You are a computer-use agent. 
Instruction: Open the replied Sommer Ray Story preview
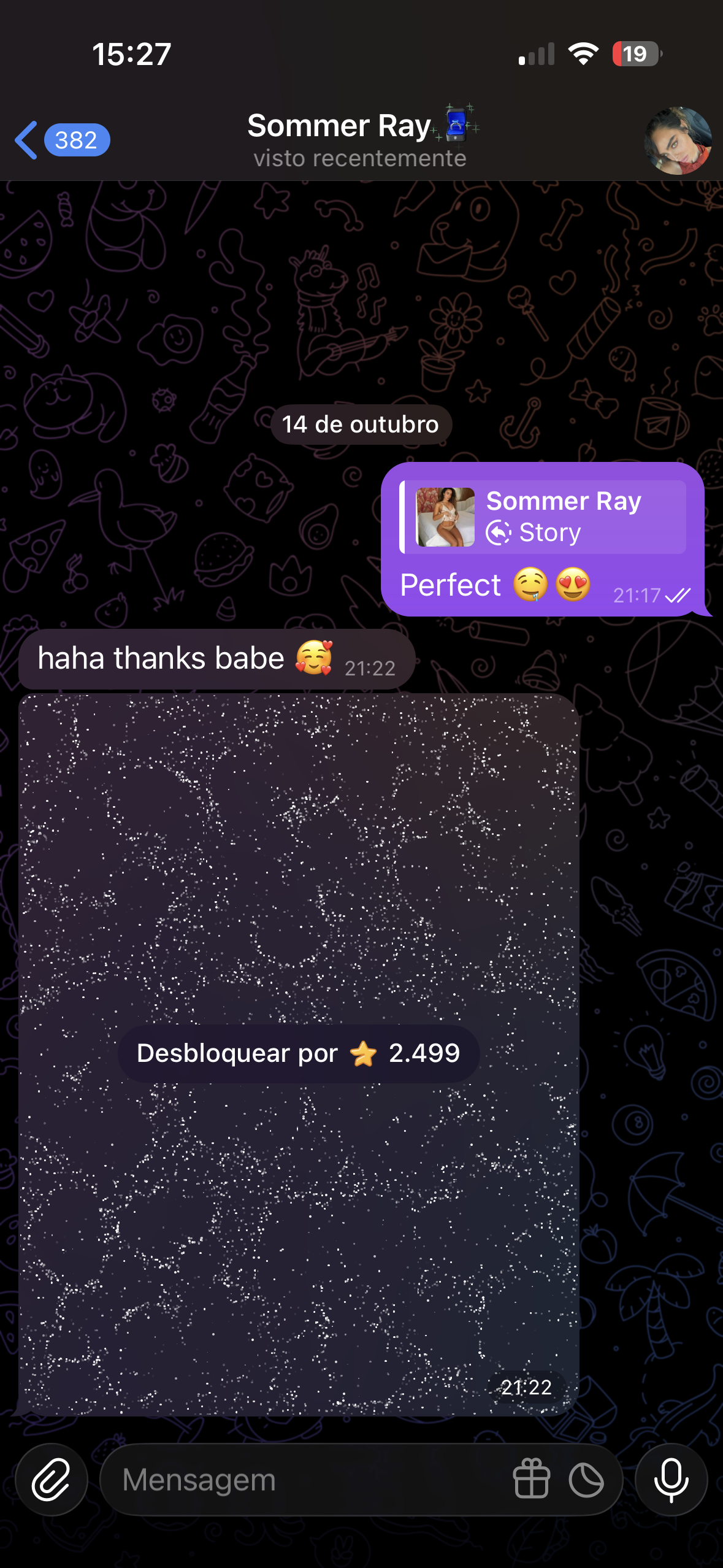(543, 517)
